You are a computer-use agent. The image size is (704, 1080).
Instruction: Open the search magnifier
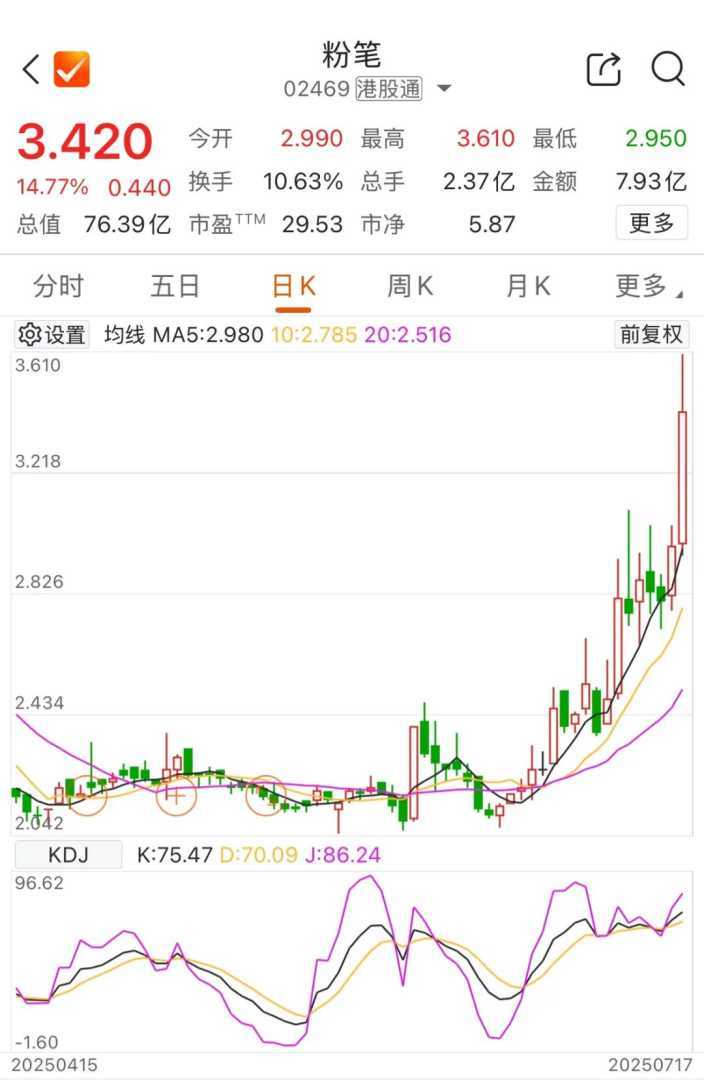tap(667, 69)
